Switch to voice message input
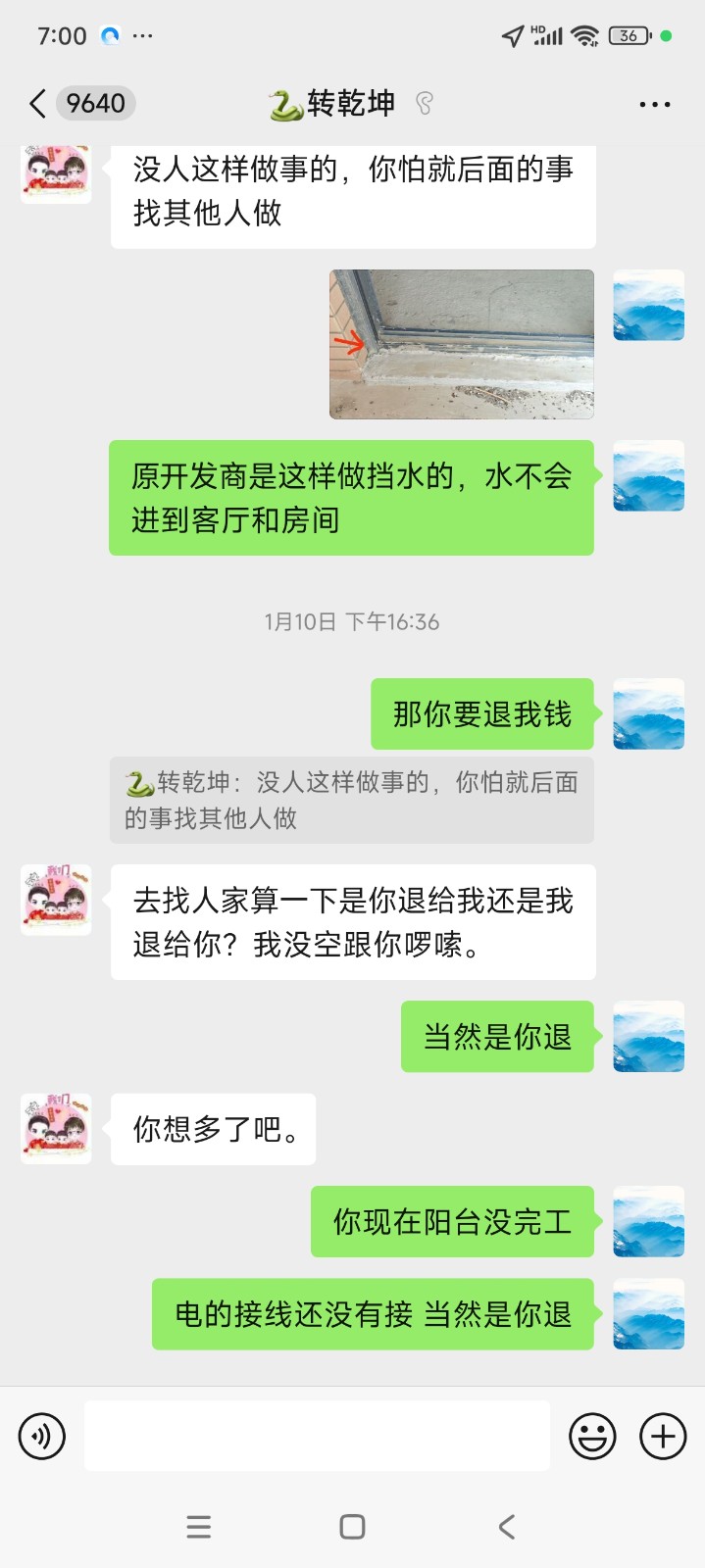The width and height of the screenshot is (705, 1568). click(42, 1437)
